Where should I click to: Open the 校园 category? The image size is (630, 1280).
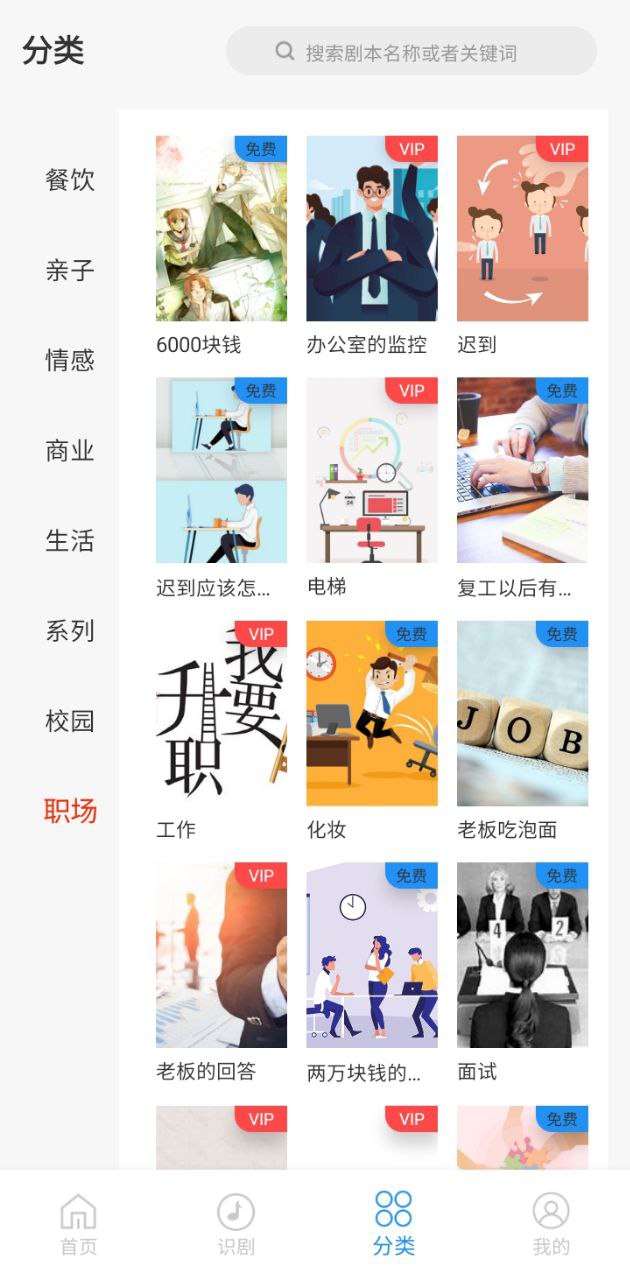(x=70, y=720)
